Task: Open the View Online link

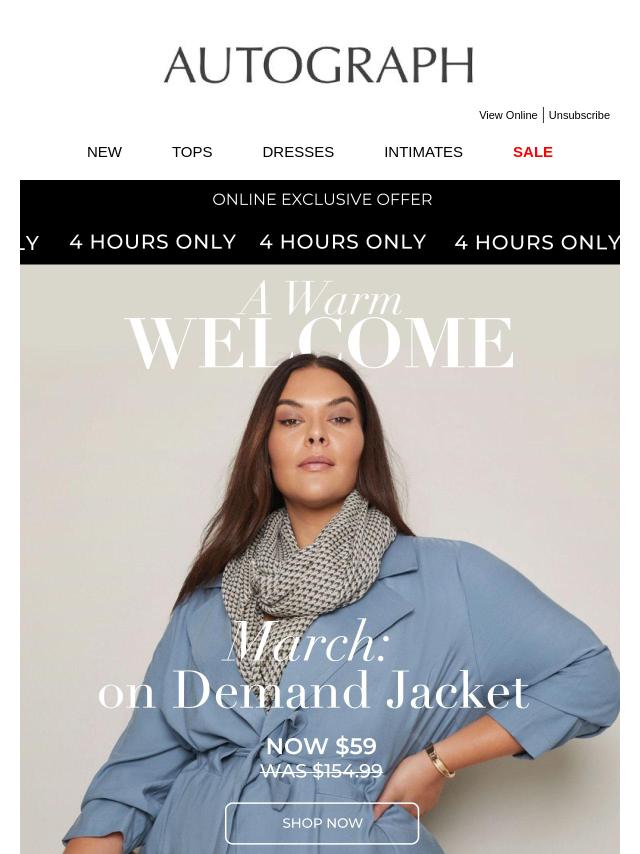Action: pos(508,115)
